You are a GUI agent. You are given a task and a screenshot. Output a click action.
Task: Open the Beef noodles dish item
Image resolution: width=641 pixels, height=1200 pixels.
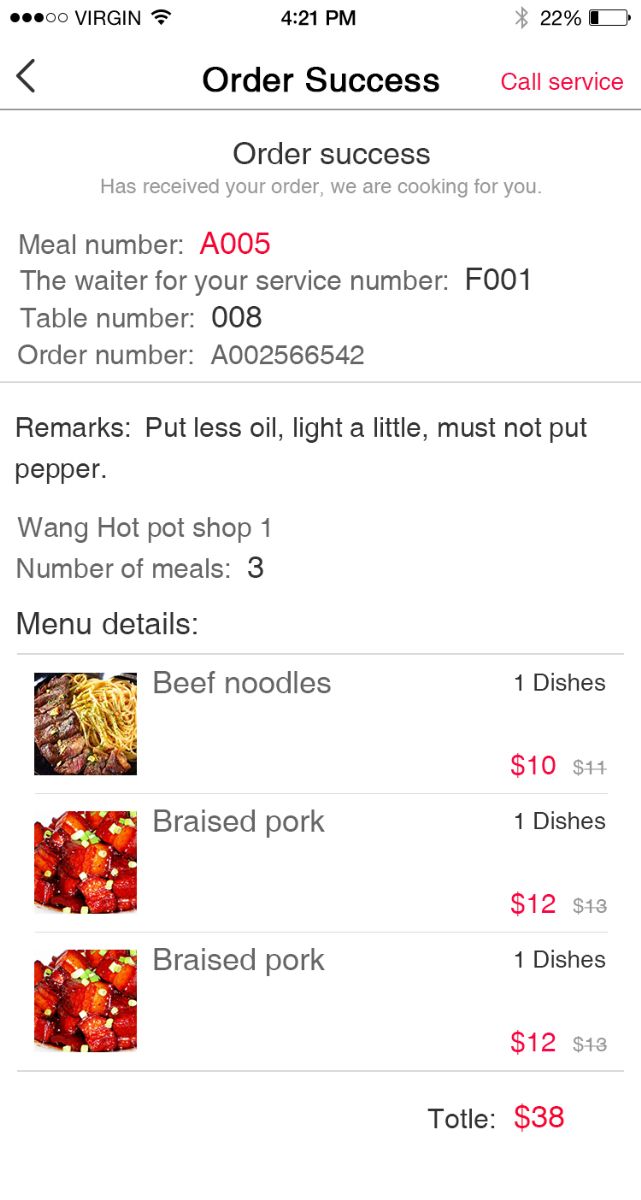pyautogui.click(x=320, y=724)
